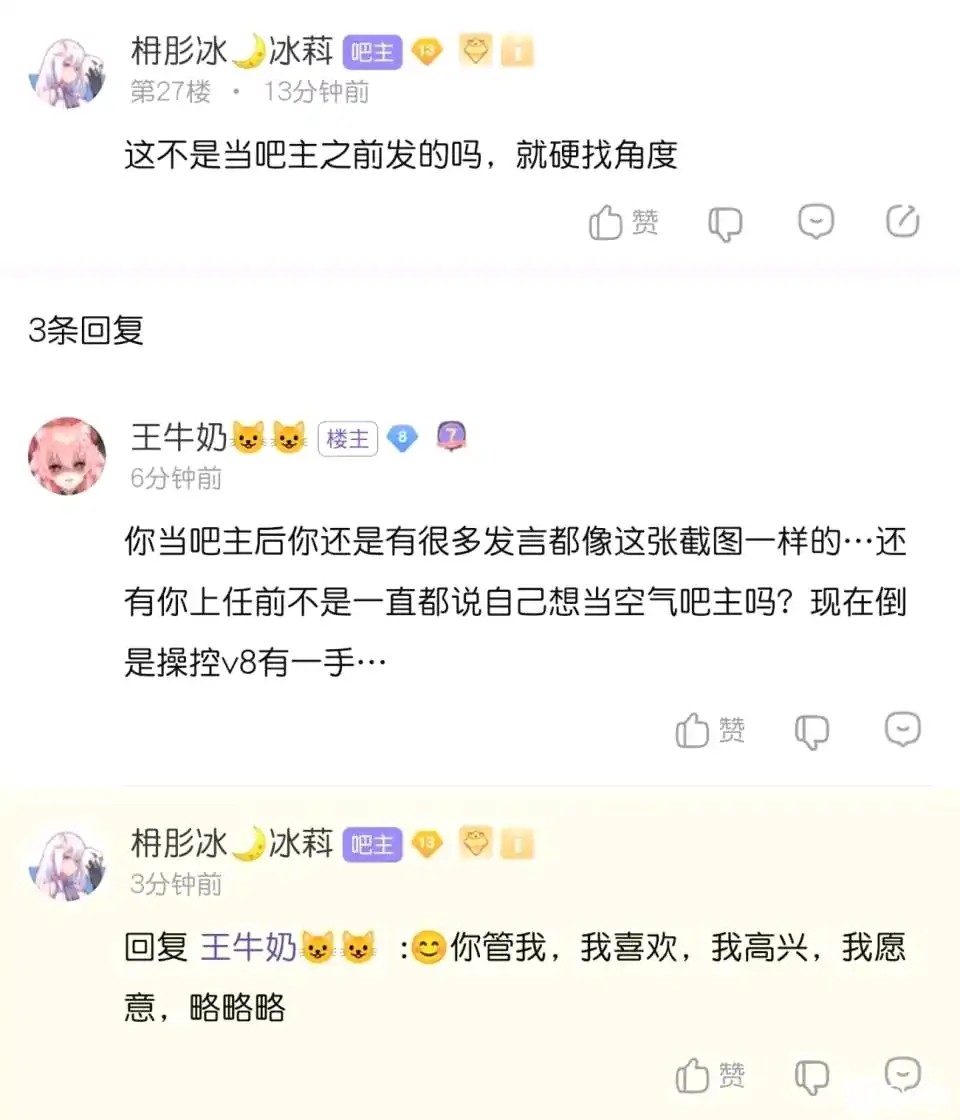960x1120 pixels.
Task: Dislike the 27th-floor top comment
Action: [725, 224]
